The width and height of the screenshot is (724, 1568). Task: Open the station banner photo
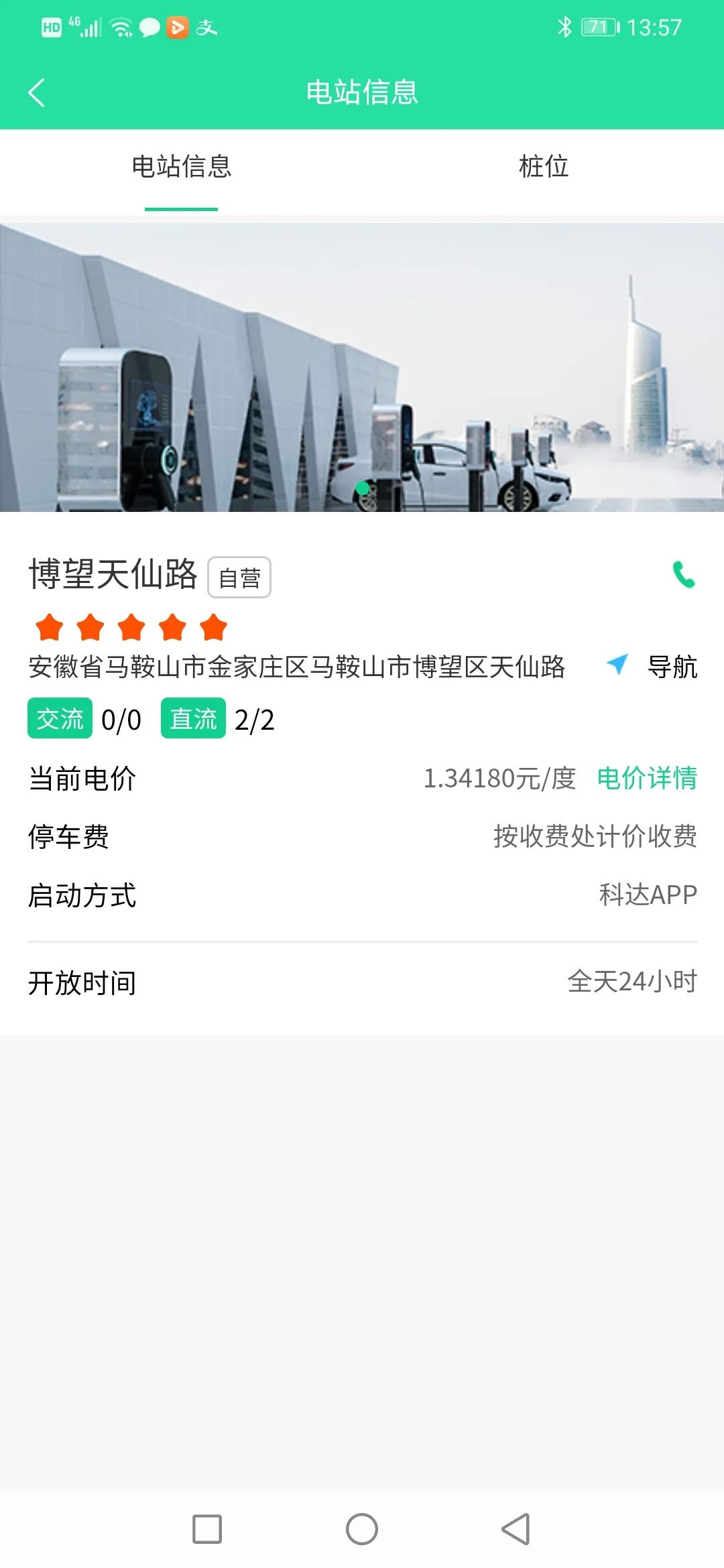(x=362, y=367)
